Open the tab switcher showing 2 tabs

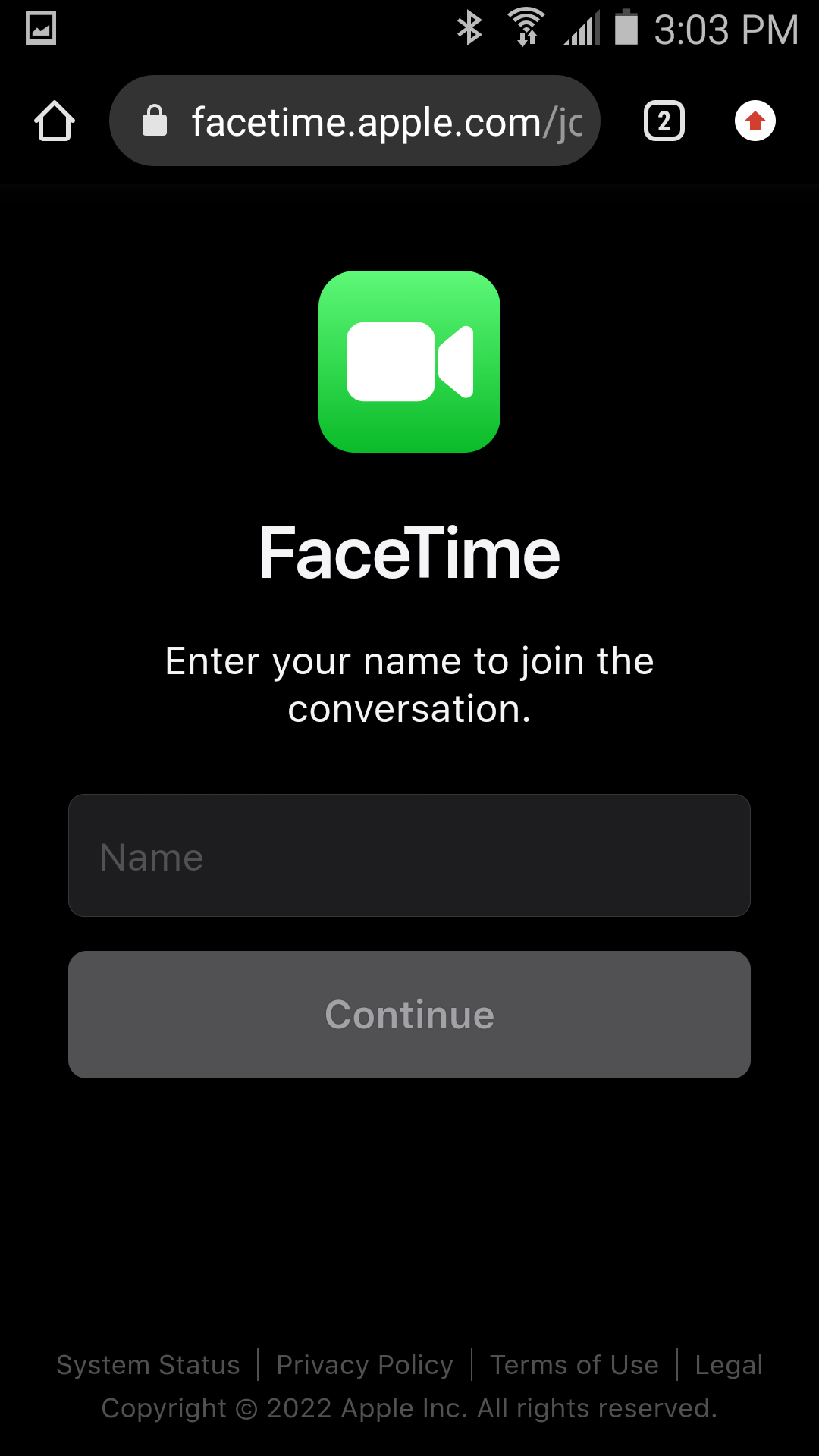pyautogui.click(x=664, y=121)
